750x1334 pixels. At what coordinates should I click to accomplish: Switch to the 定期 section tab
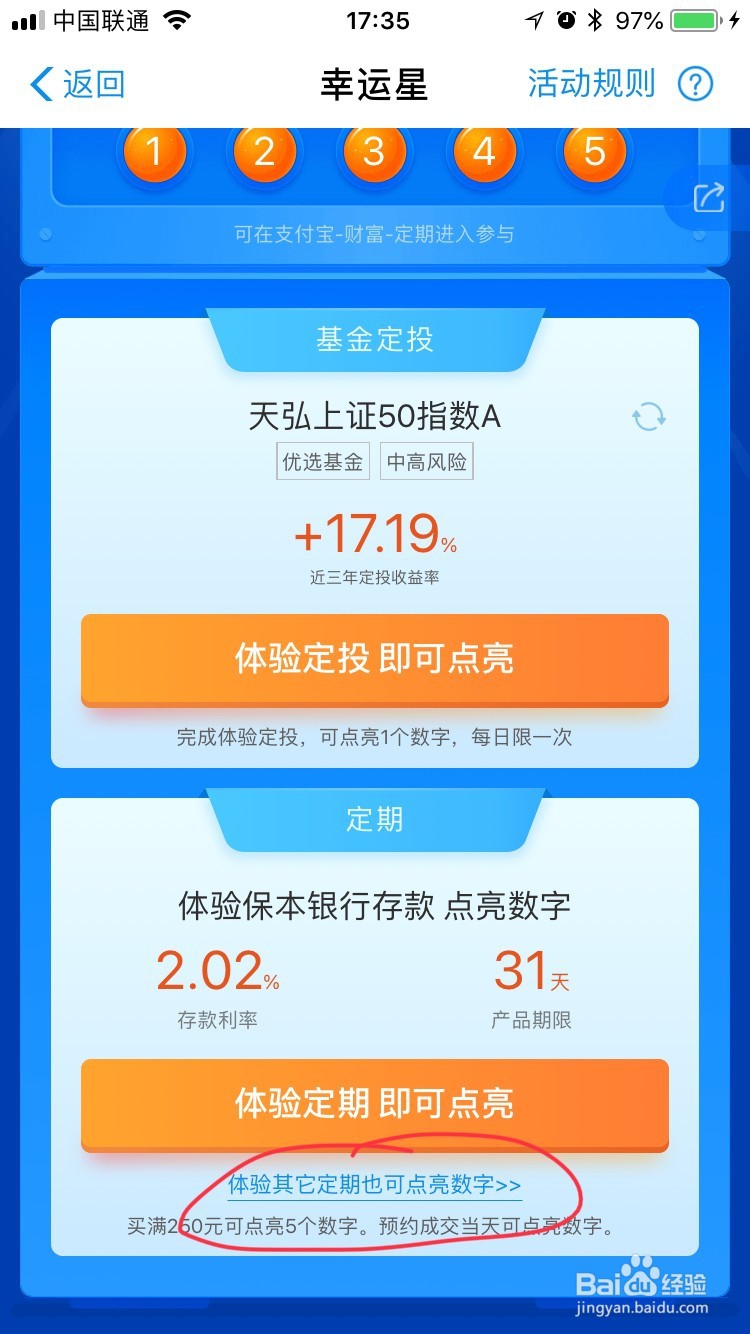tap(375, 818)
